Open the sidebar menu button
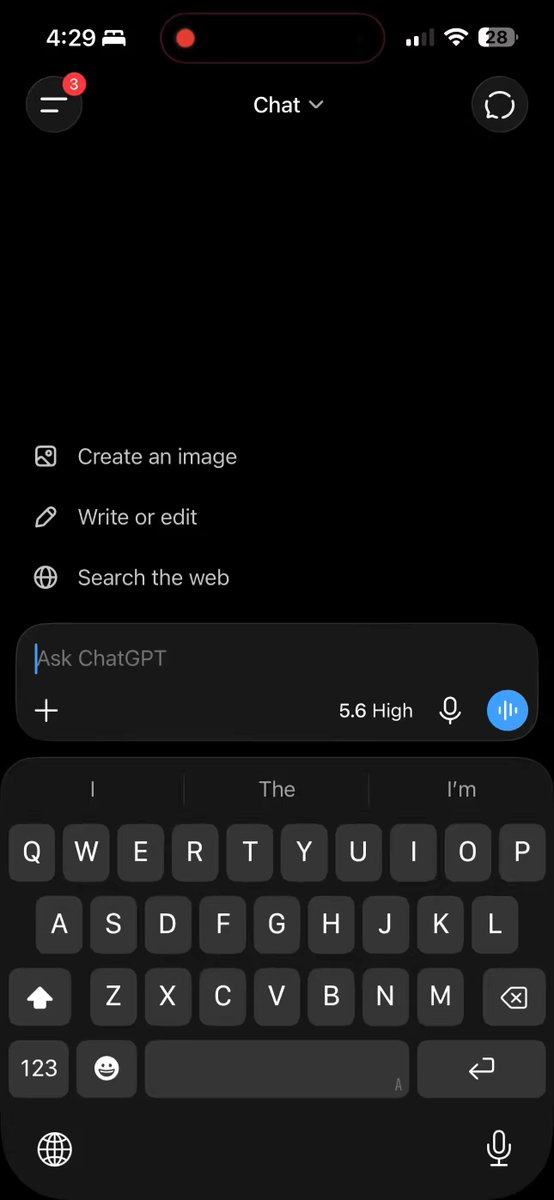This screenshot has height=1200, width=554. coord(54,105)
